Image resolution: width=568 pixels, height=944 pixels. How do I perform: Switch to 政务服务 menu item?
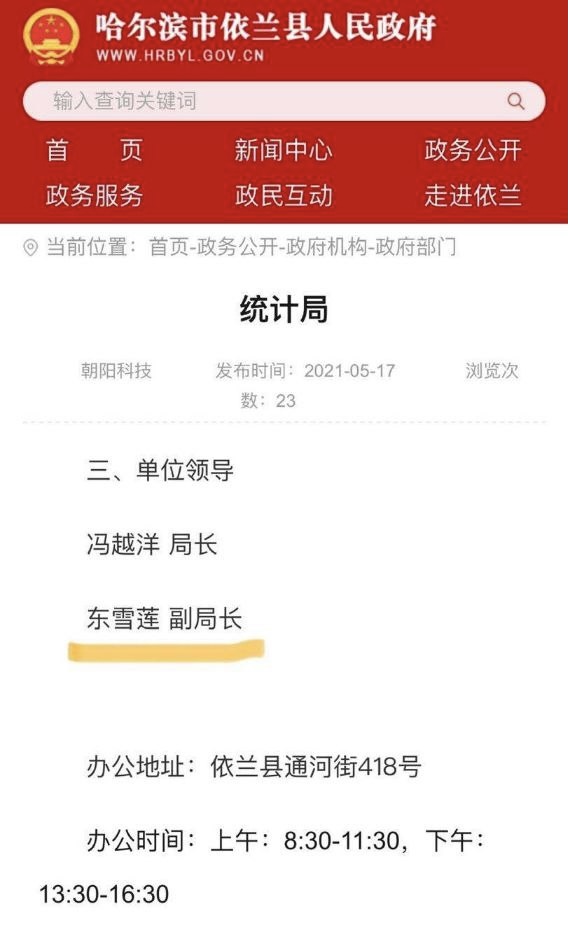pos(95,196)
